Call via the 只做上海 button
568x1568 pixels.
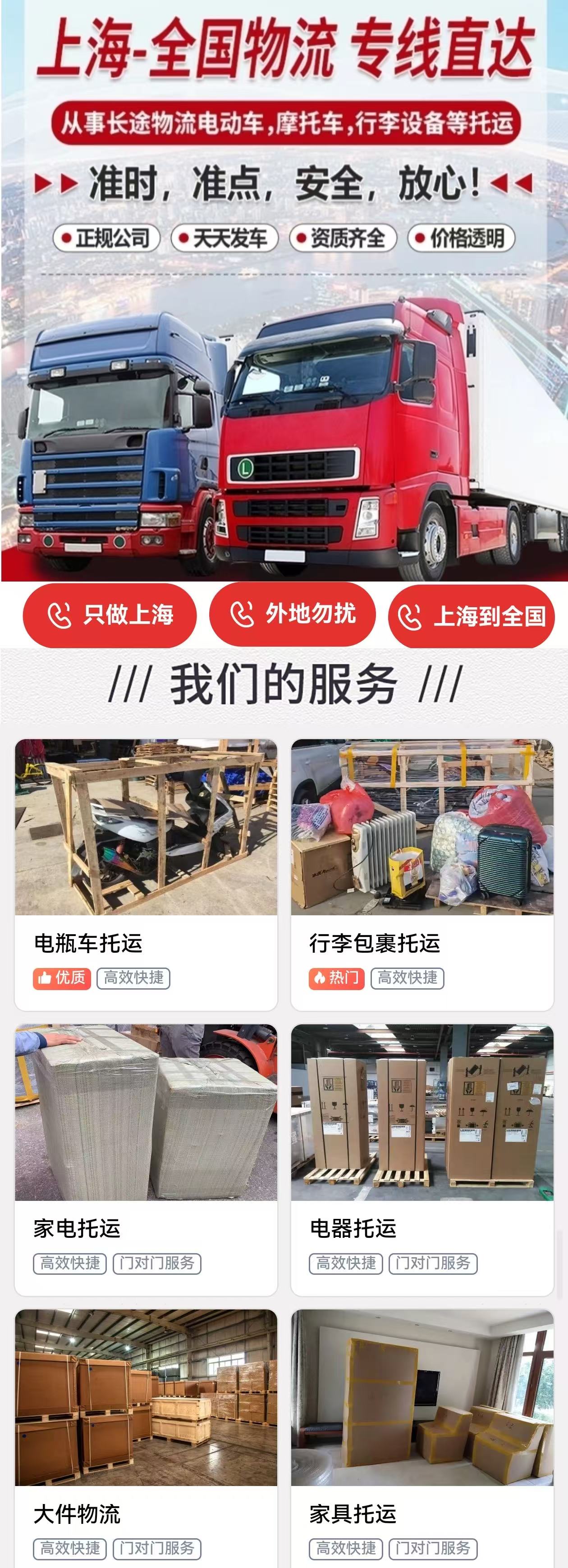(110, 615)
